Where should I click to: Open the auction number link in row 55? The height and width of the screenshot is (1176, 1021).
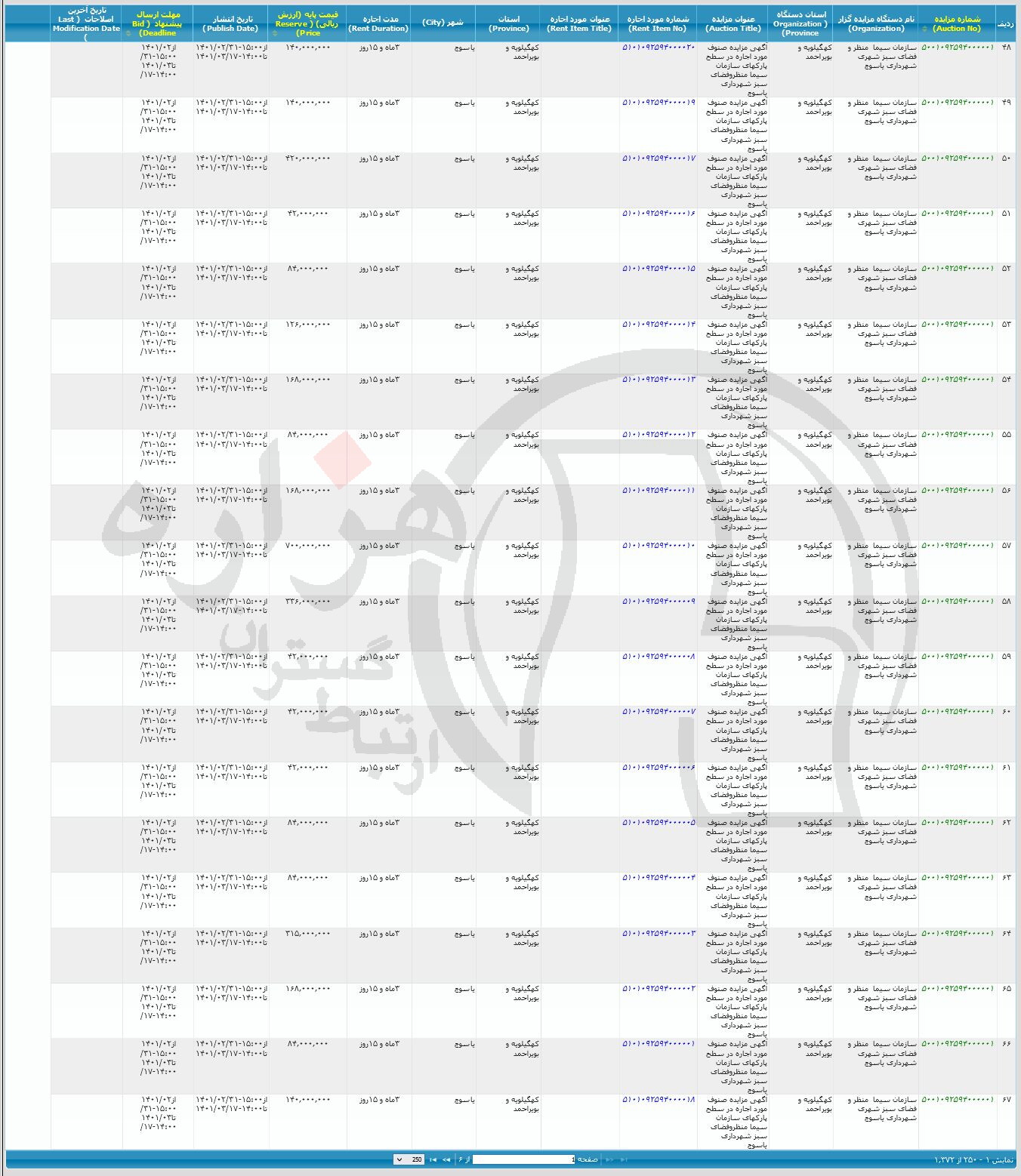pyautogui.click(x=958, y=435)
